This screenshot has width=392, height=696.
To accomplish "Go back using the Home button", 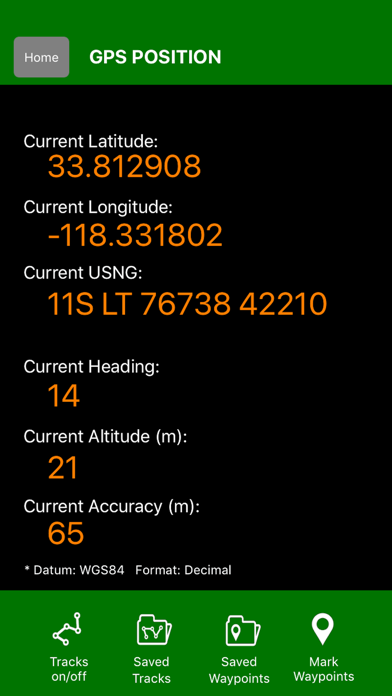I will coord(41,57).
